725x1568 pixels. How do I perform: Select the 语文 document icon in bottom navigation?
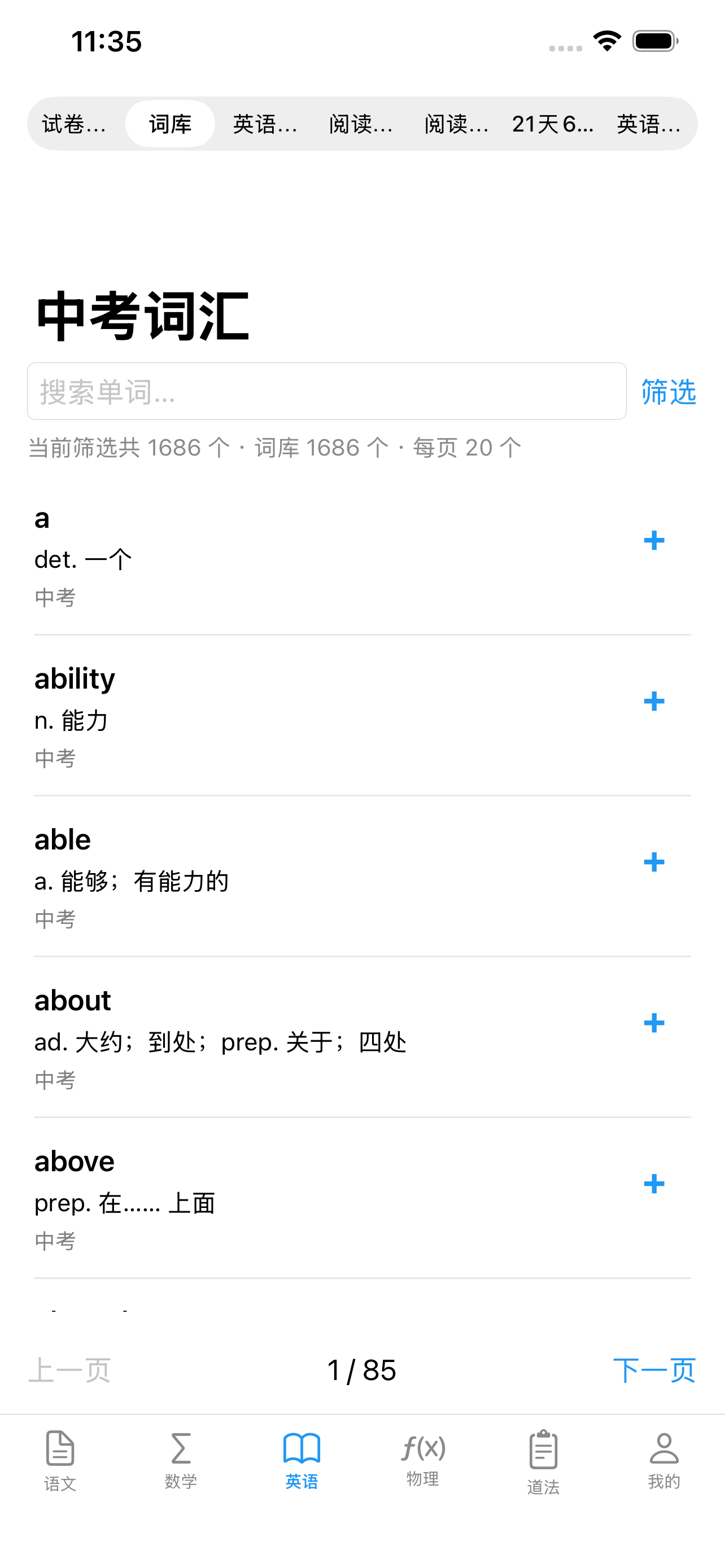click(x=59, y=1453)
